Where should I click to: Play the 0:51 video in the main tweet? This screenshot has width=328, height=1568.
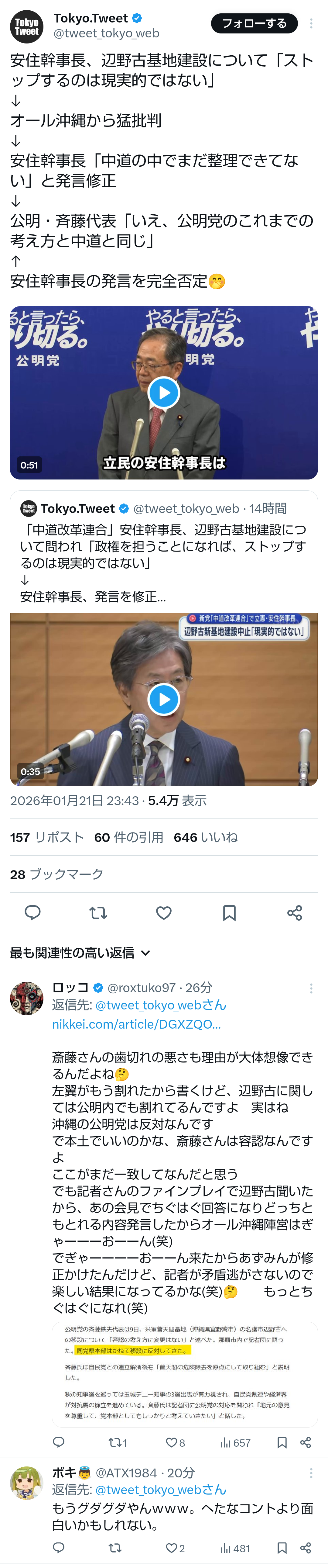[164, 393]
